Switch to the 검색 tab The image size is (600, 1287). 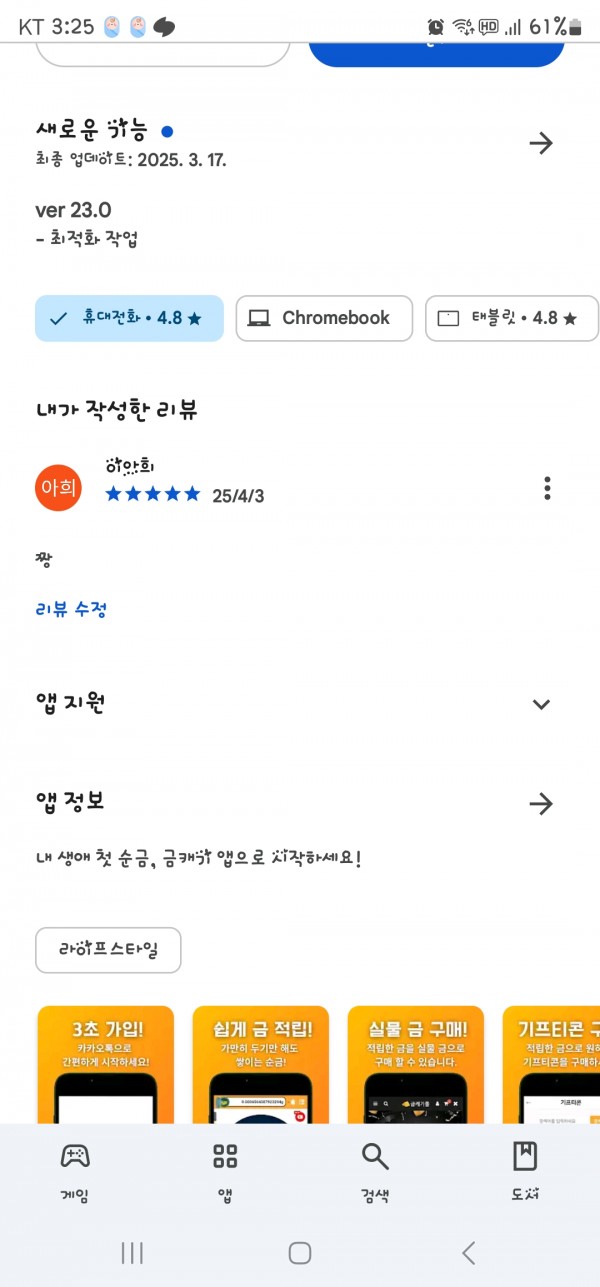375,1172
